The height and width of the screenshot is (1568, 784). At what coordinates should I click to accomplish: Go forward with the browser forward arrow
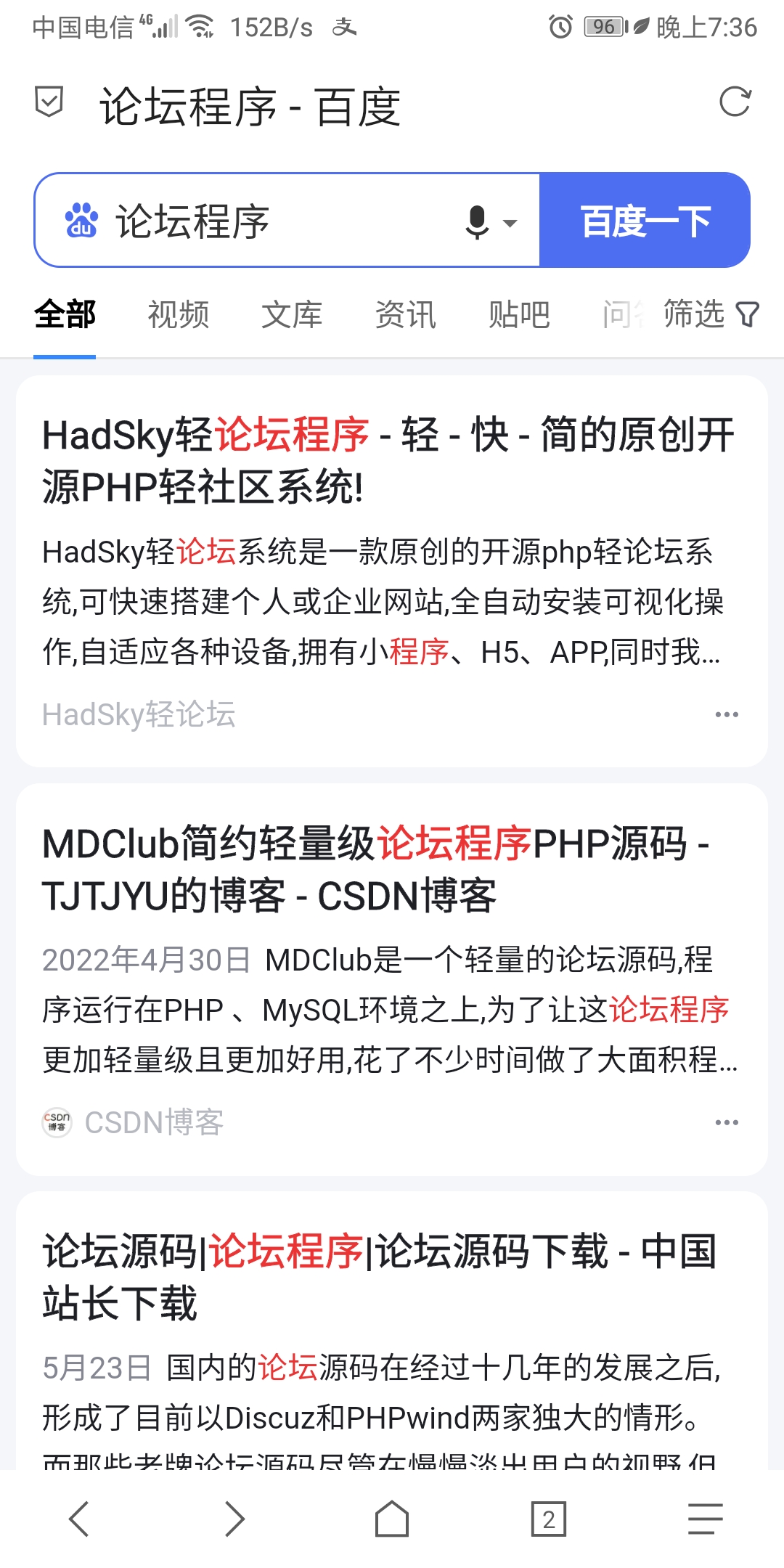tap(235, 1519)
